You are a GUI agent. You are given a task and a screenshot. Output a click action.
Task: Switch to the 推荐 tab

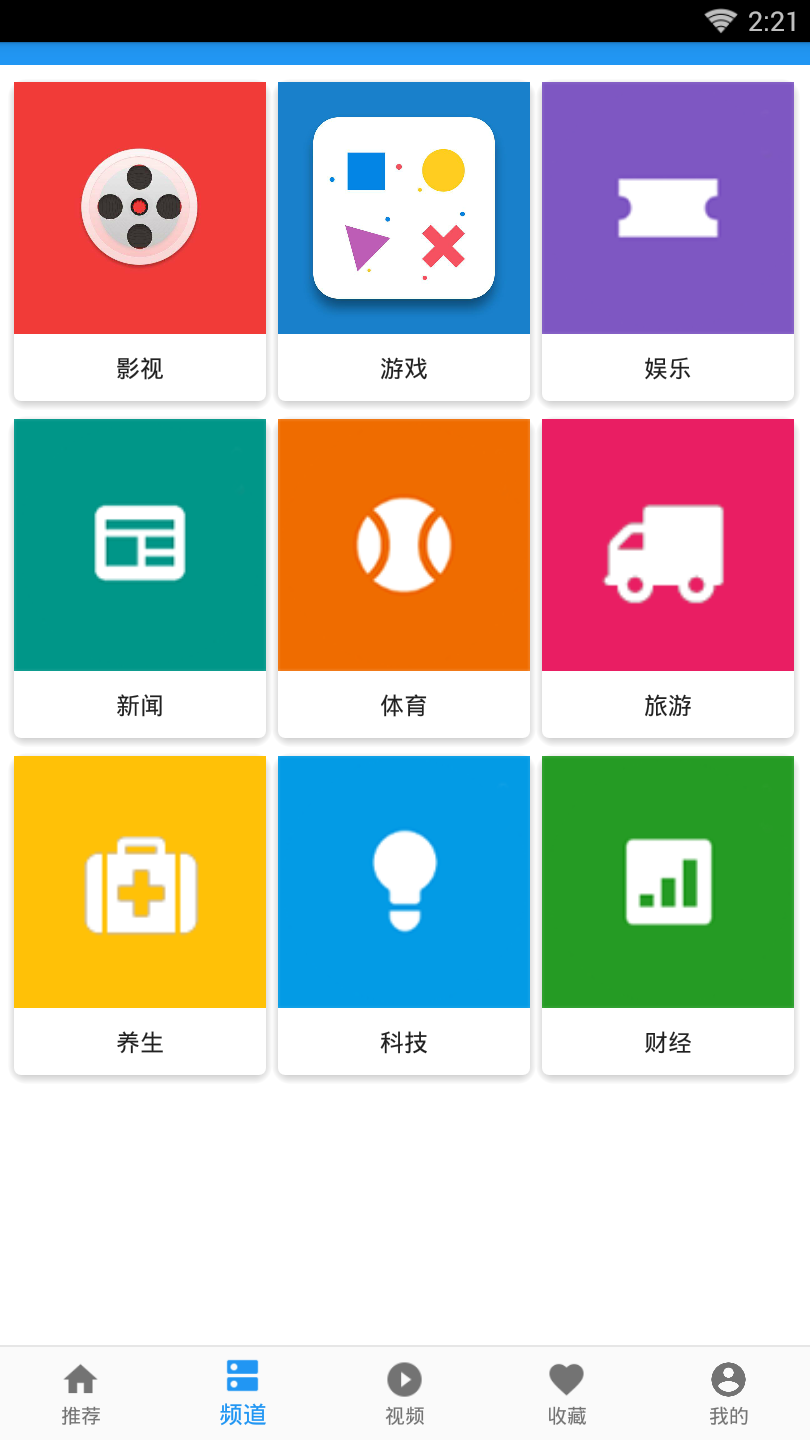[x=81, y=1394]
